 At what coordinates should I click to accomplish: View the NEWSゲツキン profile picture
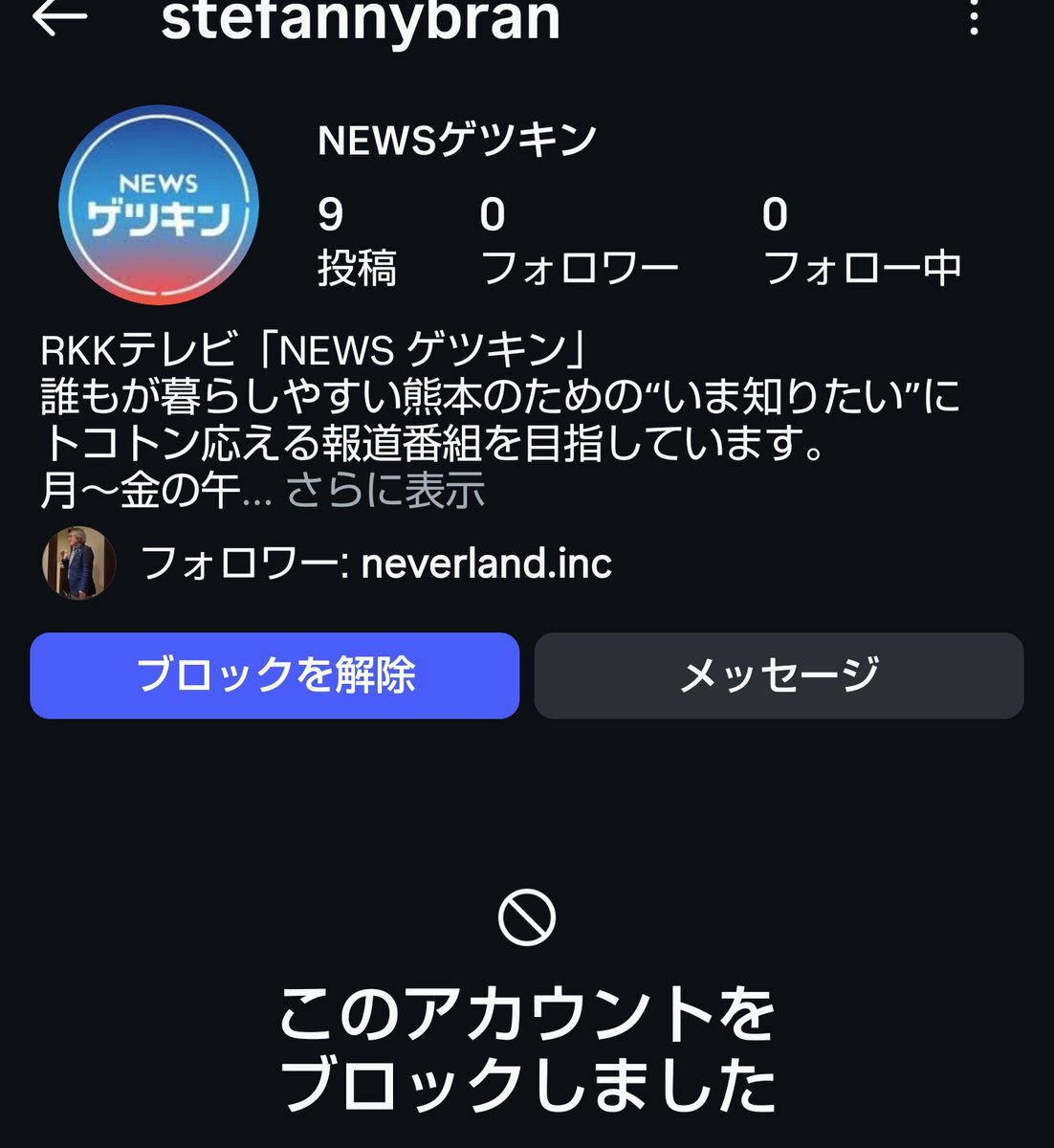pyautogui.click(x=159, y=206)
